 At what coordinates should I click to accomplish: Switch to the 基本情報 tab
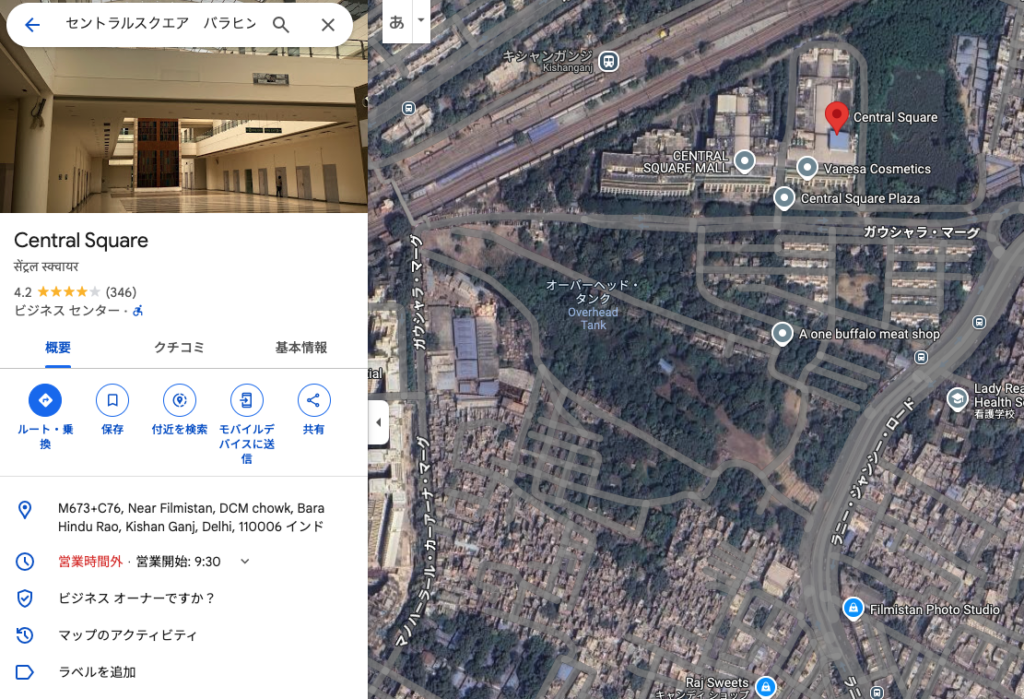coord(301,348)
